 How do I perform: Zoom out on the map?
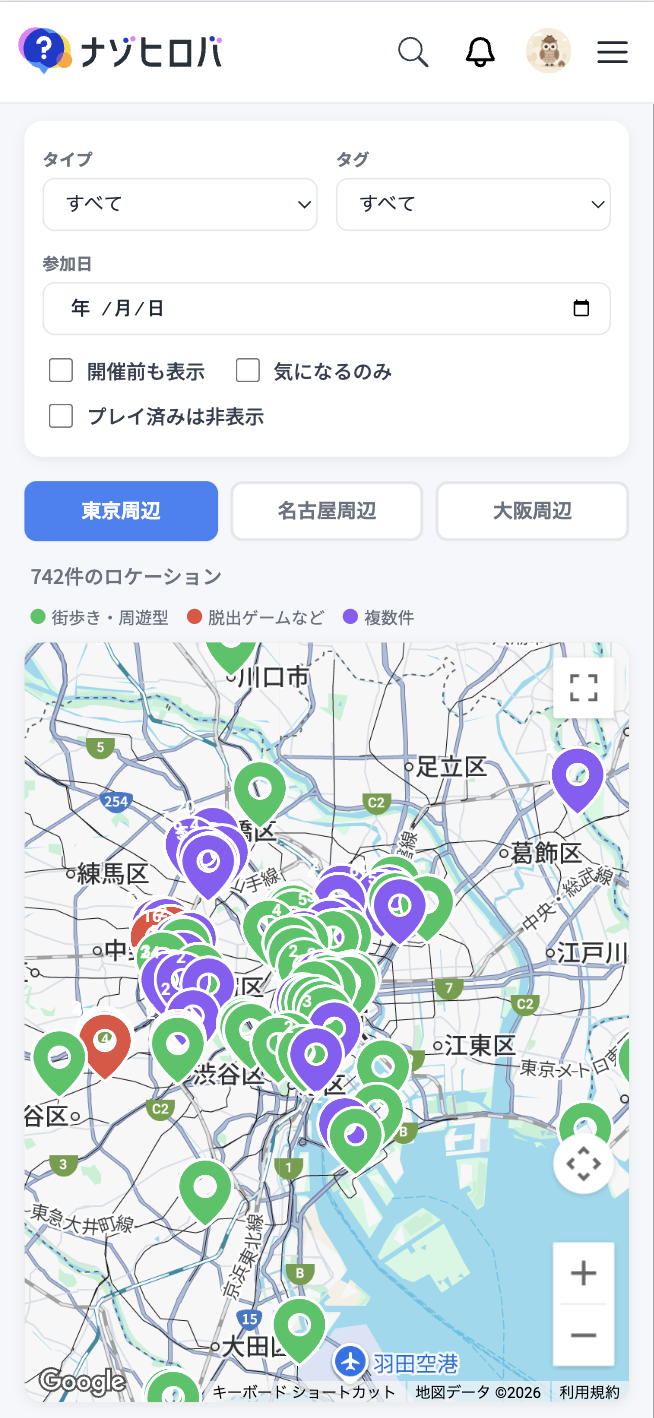[x=583, y=1335]
